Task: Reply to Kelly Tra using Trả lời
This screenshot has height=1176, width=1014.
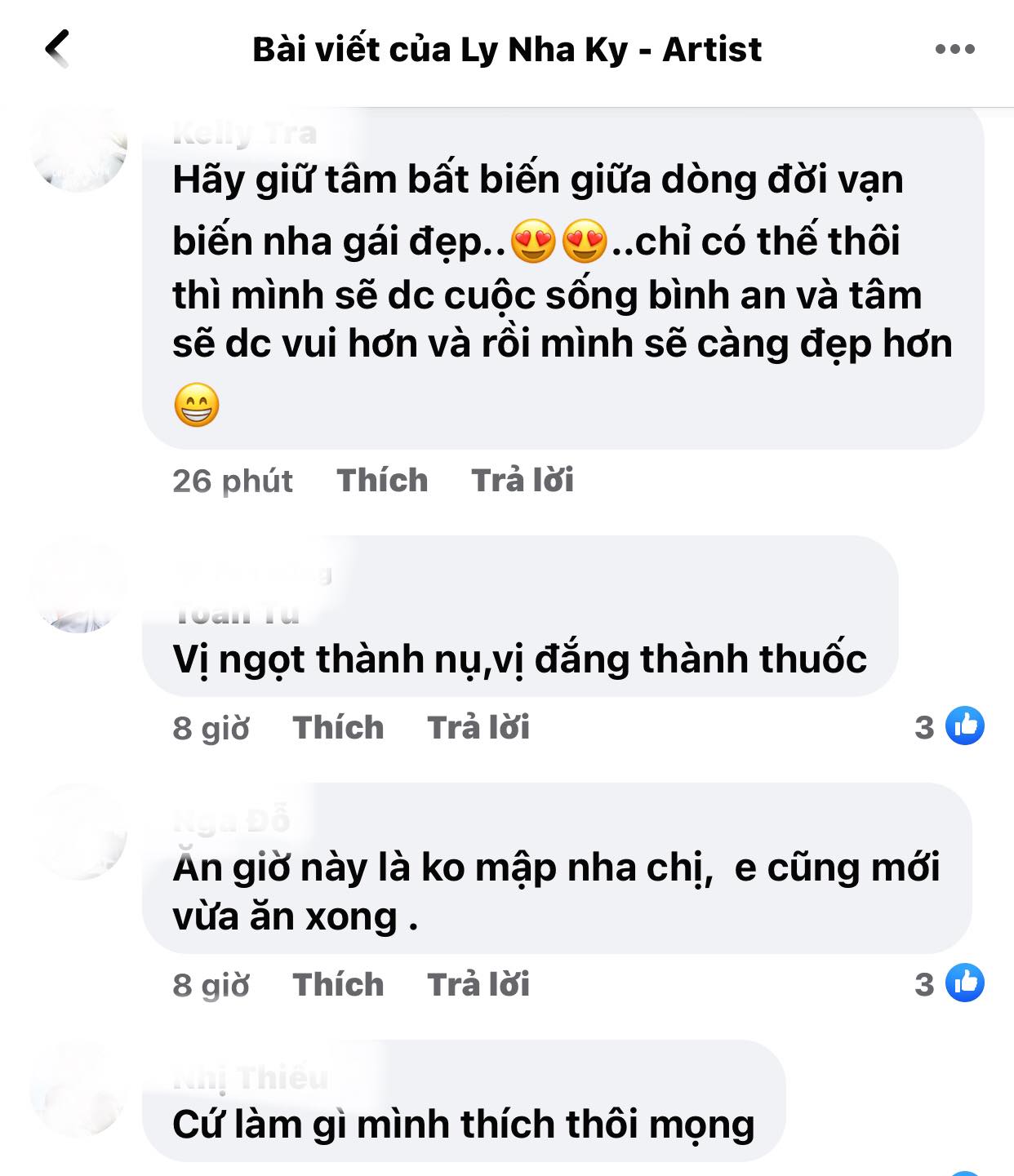Action: coord(523,480)
